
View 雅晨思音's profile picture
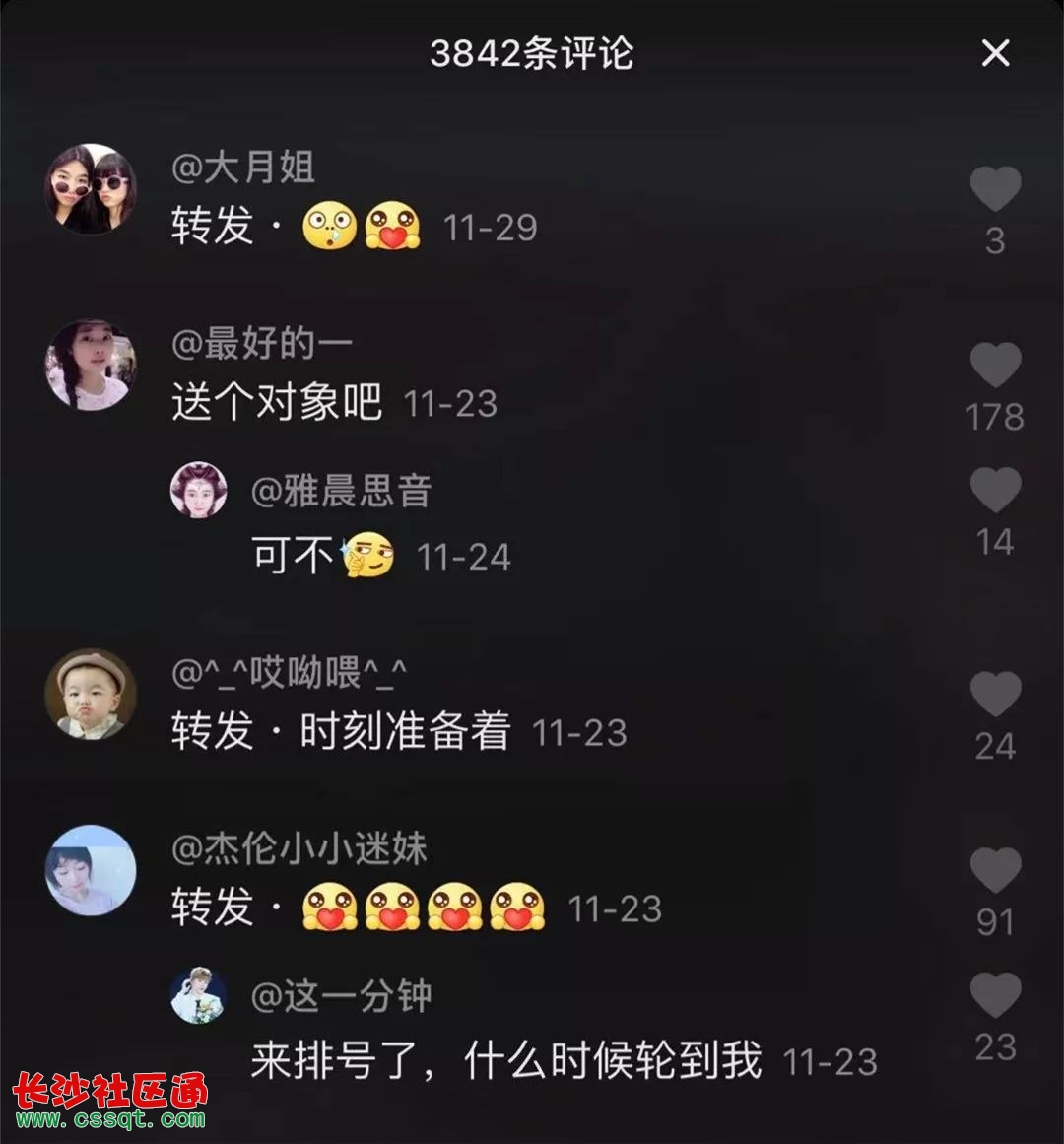(199, 490)
